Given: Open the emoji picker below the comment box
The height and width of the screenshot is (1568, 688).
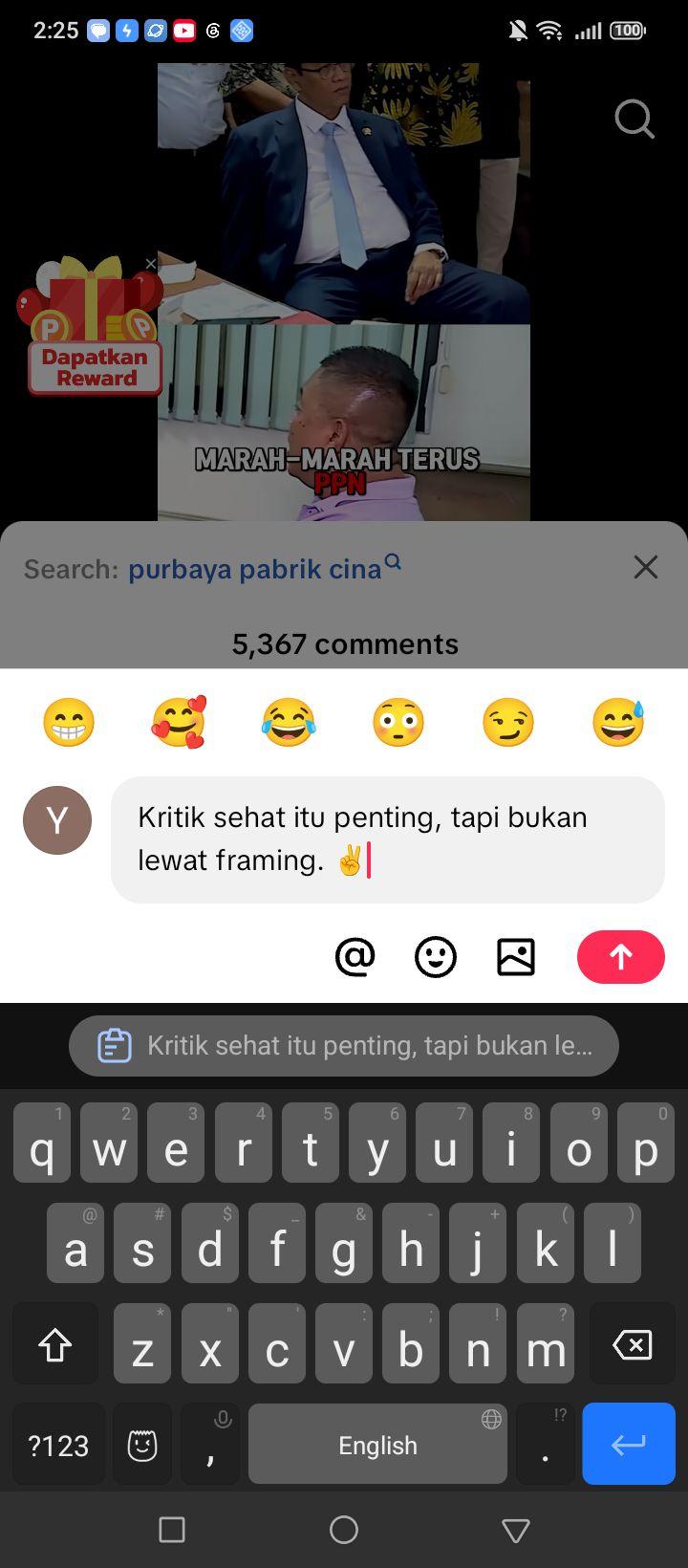Looking at the screenshot, I should (x=436, y=956).
